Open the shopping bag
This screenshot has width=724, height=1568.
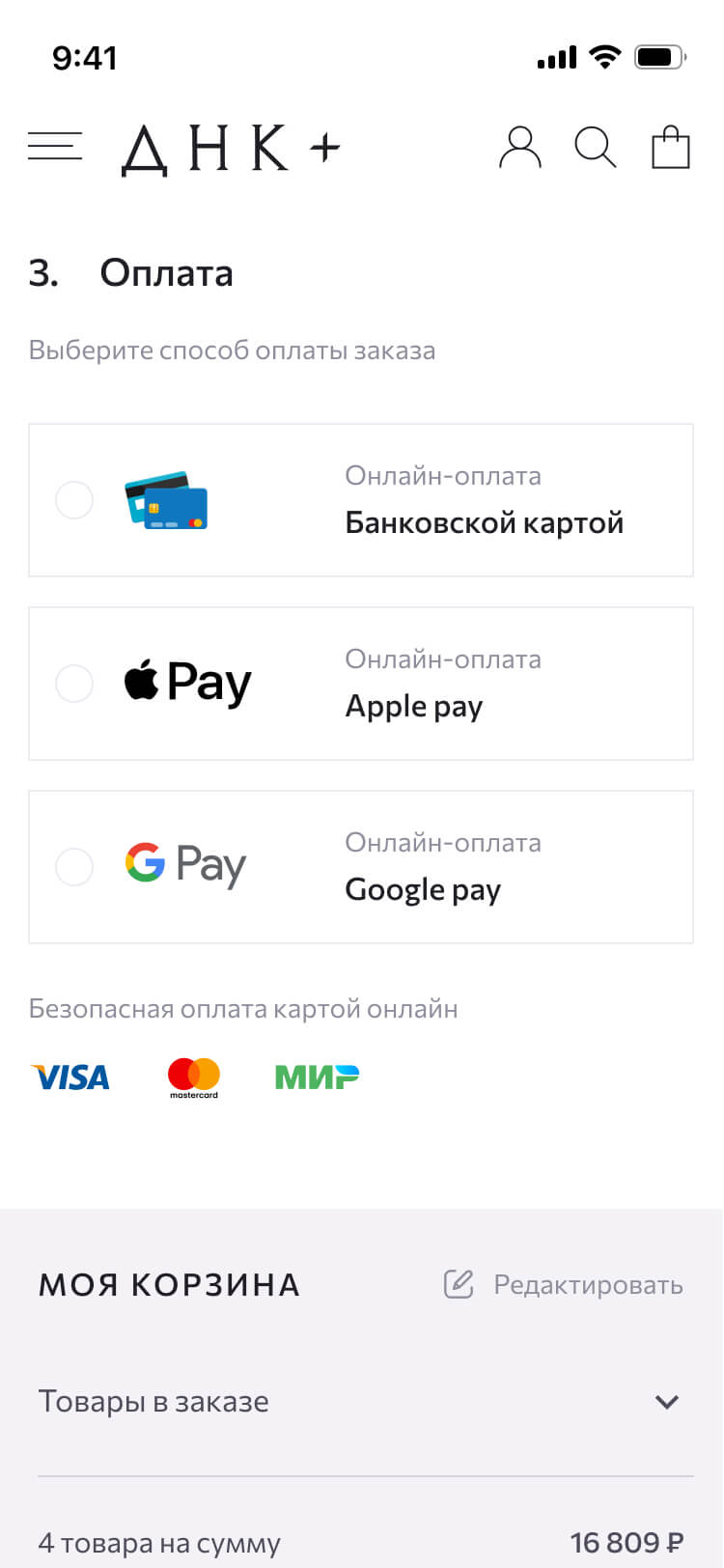670,148
